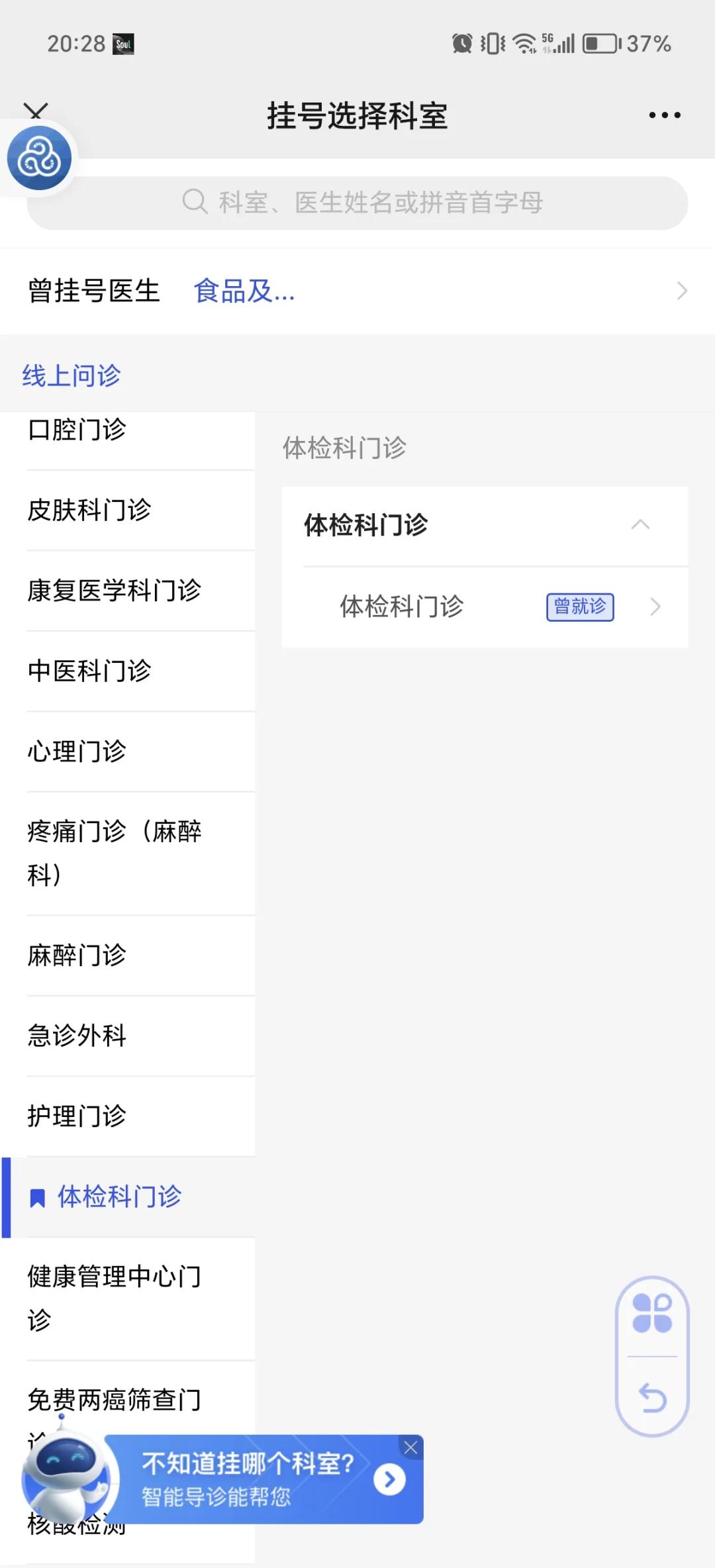Switch to the 线上问诊 tab
The height and width of the screenshot is (1568, 715).
(x=71, y=375)
